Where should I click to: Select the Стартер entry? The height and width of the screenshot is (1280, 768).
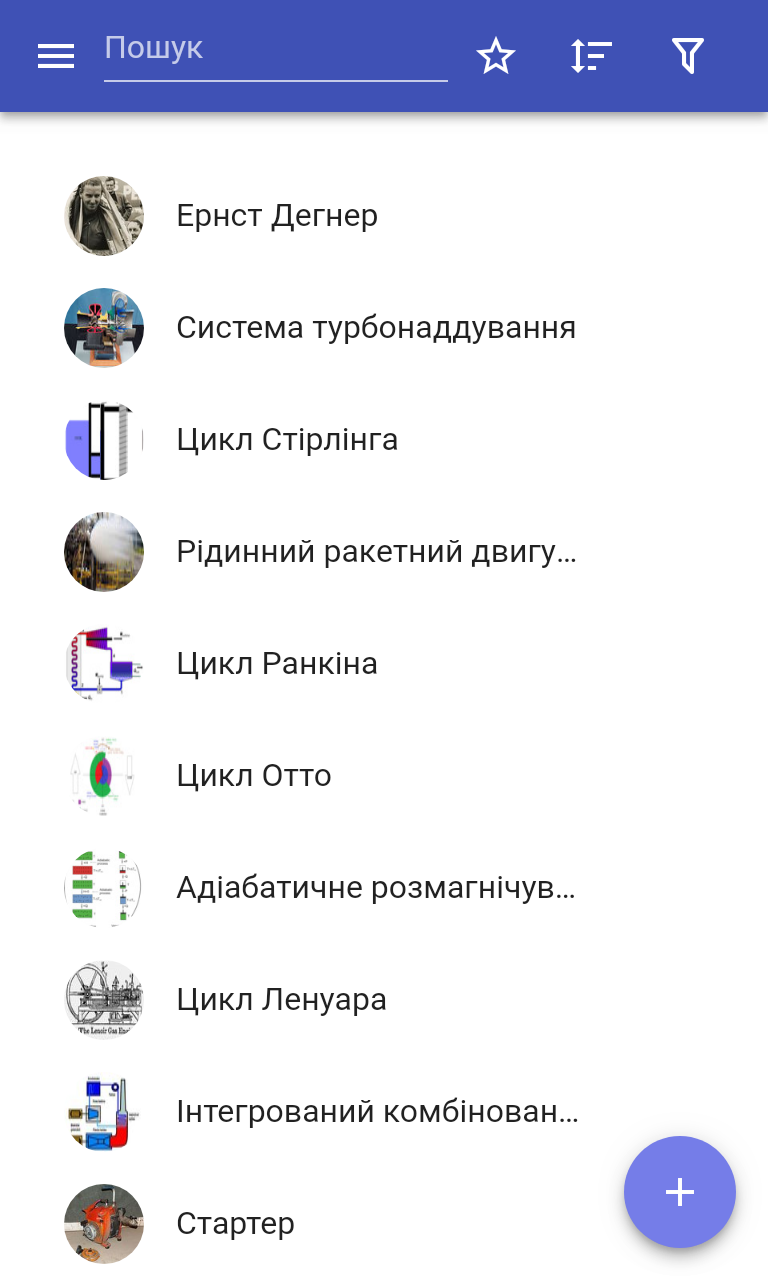235,1224
